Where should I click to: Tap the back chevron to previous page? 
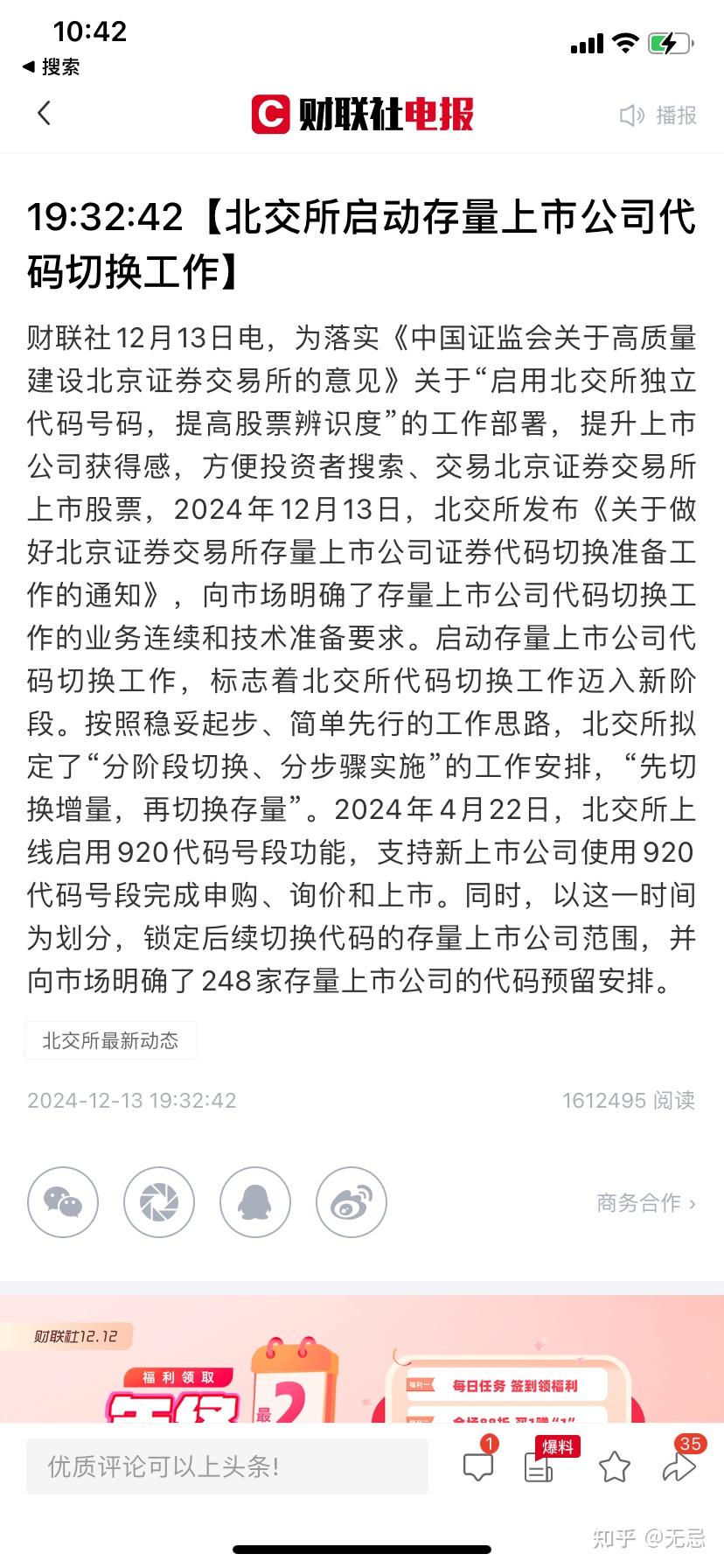(x=44, y=114)
